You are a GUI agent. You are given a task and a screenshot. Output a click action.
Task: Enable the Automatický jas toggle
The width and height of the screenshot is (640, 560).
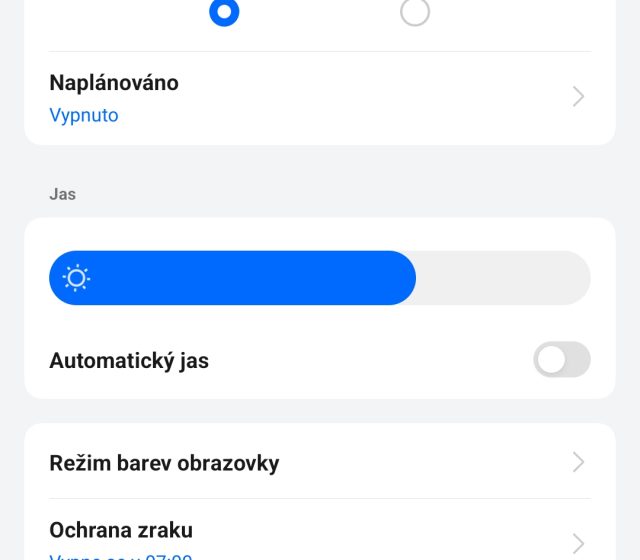pos(561,360)
